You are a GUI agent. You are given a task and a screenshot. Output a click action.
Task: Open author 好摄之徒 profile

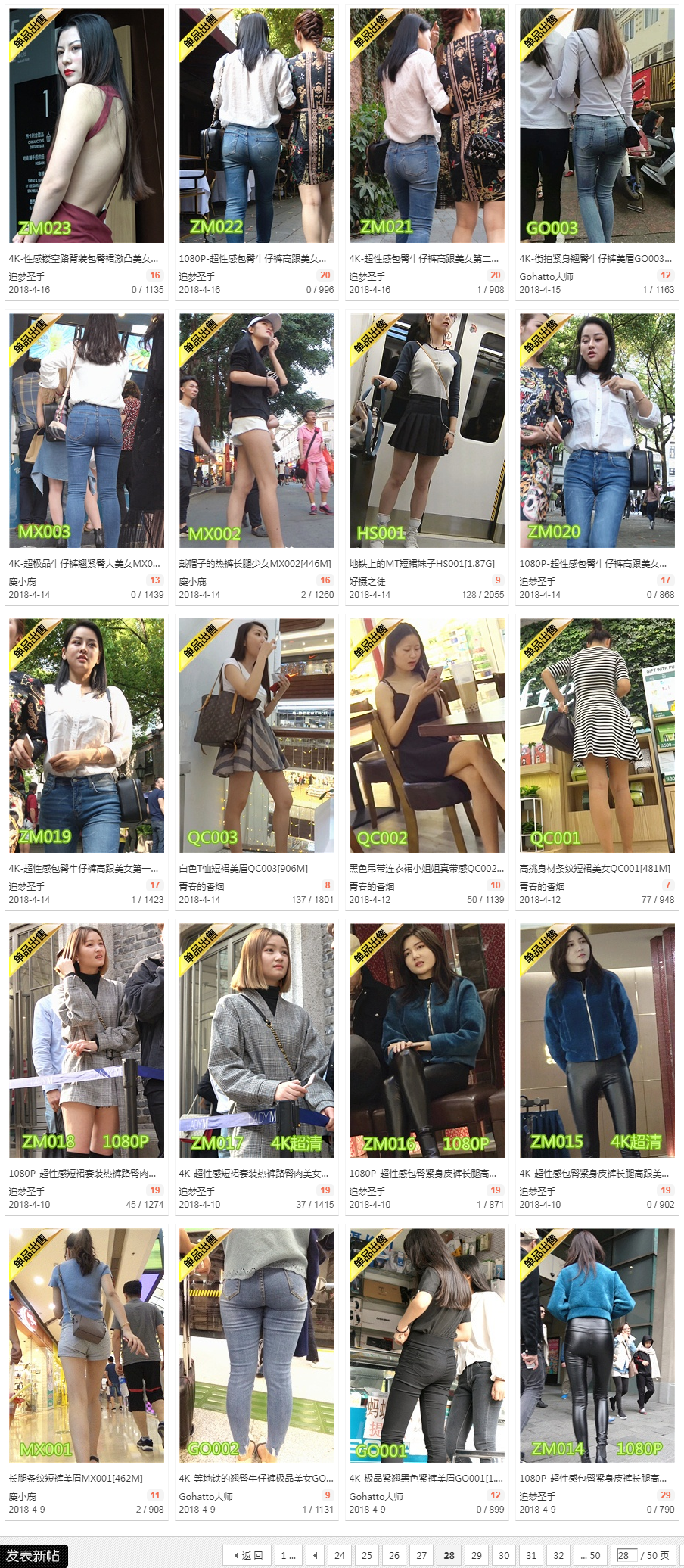(x=367, y=582)
